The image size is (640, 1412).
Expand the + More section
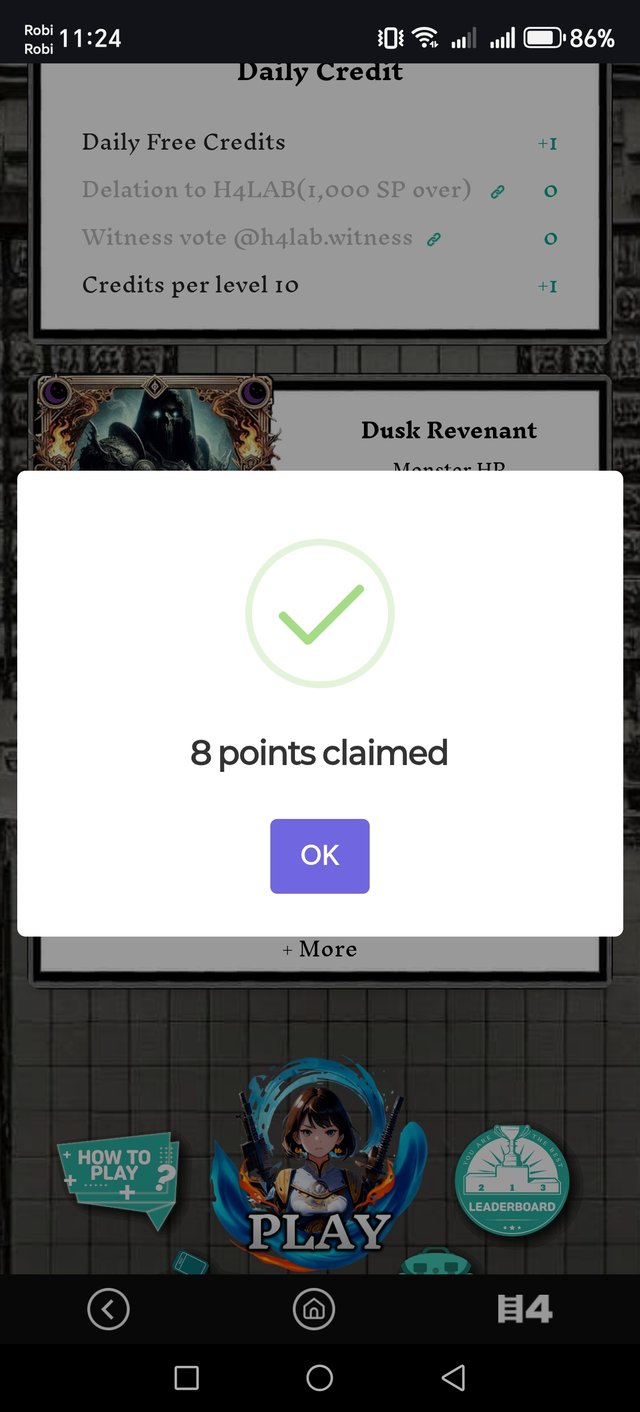click(319, 949)
